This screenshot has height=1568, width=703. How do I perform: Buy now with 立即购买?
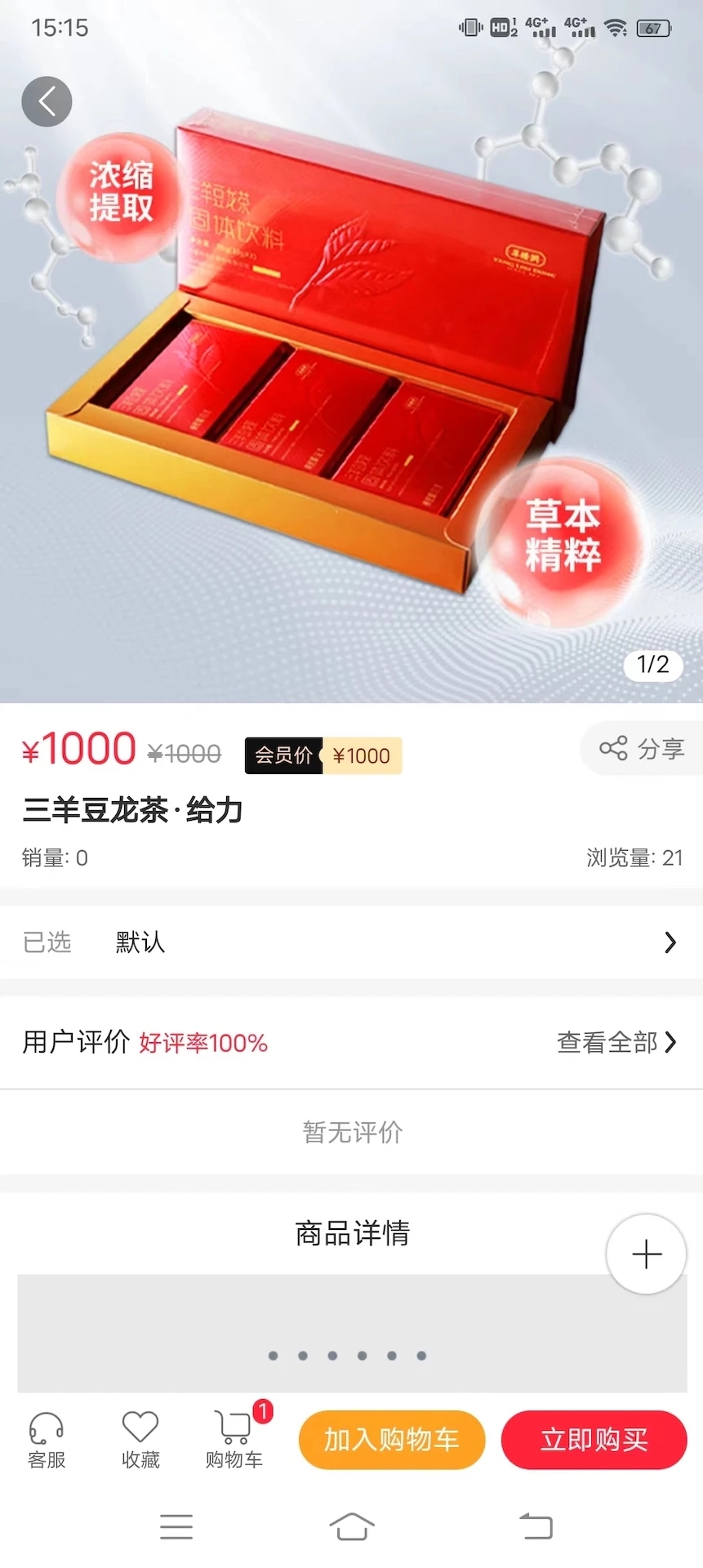(594, 1440)
